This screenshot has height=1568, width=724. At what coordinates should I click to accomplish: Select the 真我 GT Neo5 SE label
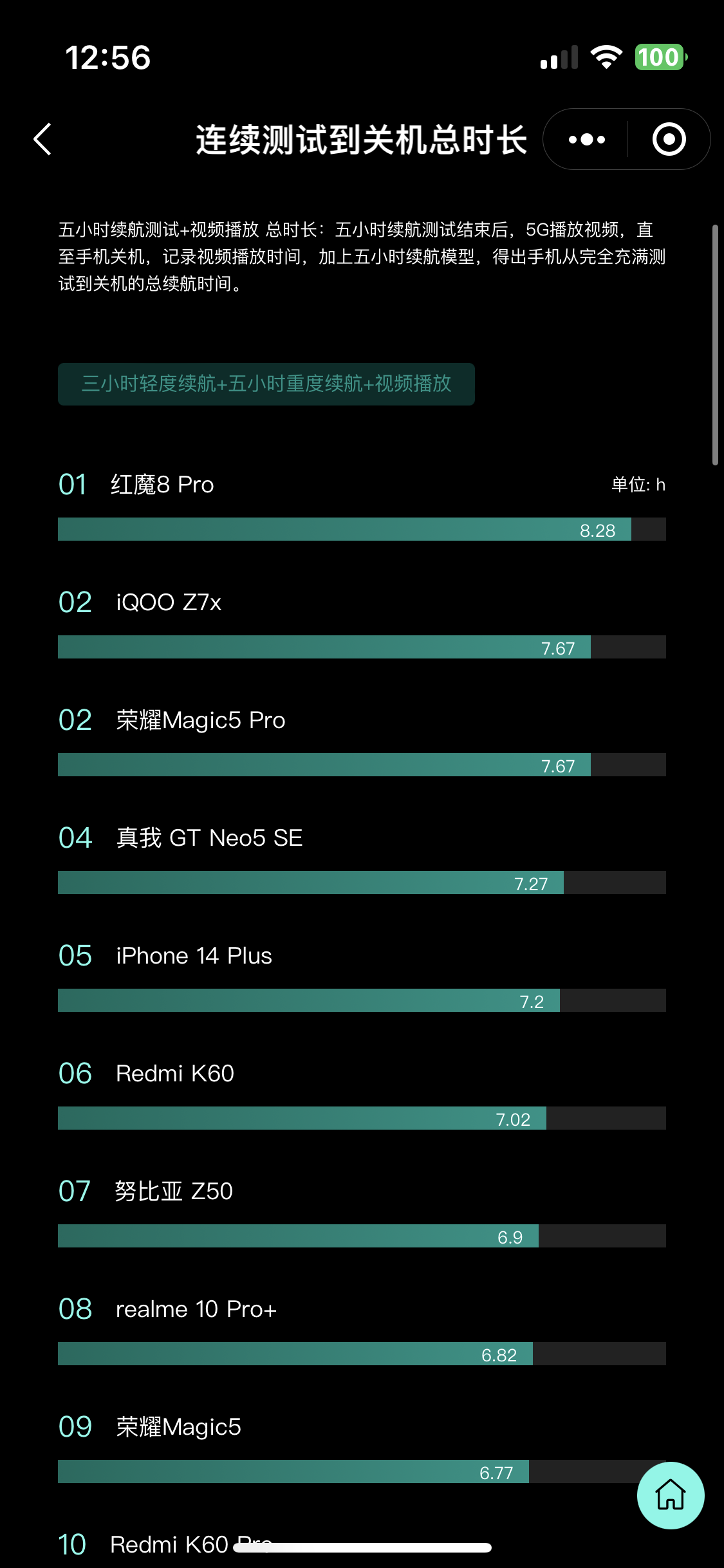pos(207,837)
